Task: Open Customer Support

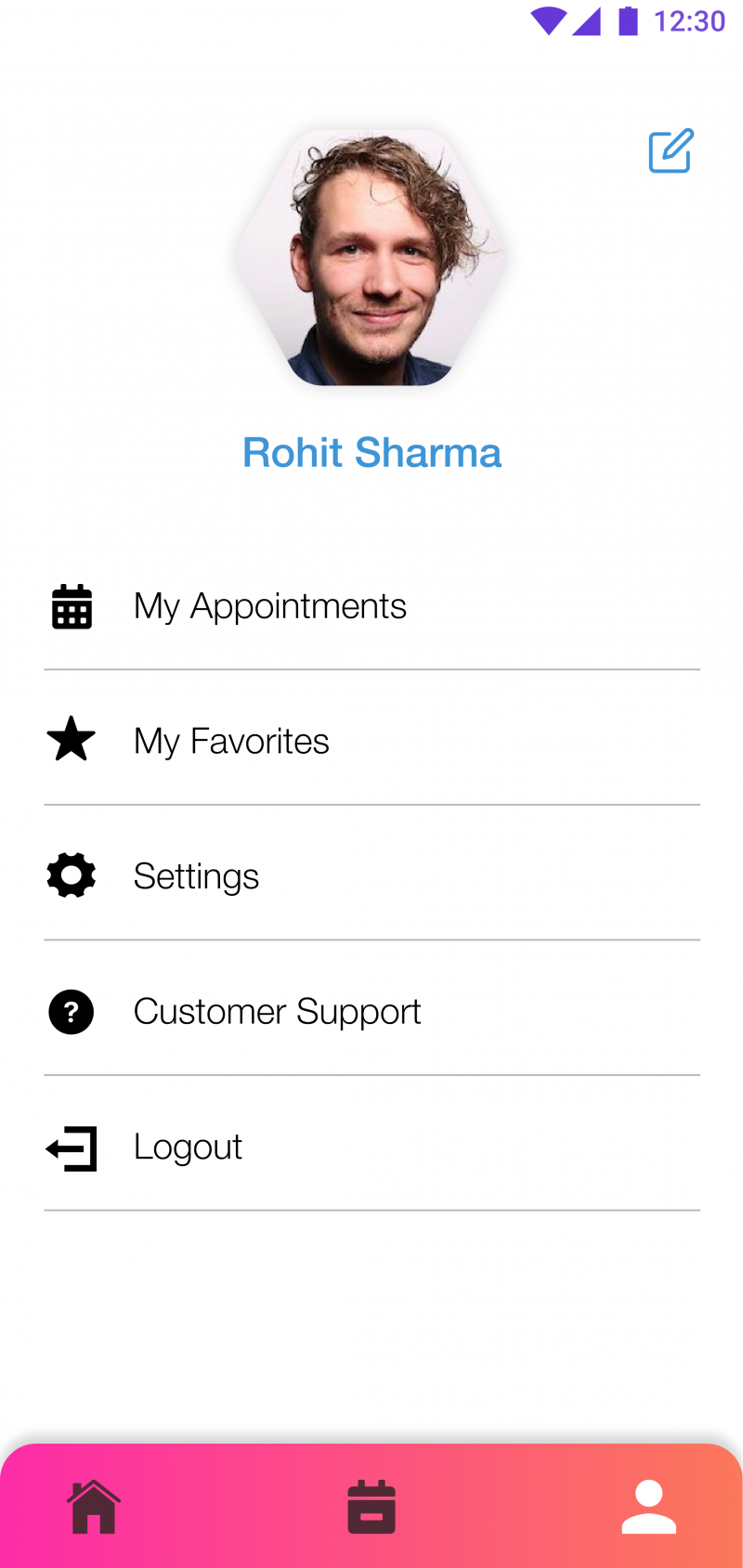Action: (277, 1012)
